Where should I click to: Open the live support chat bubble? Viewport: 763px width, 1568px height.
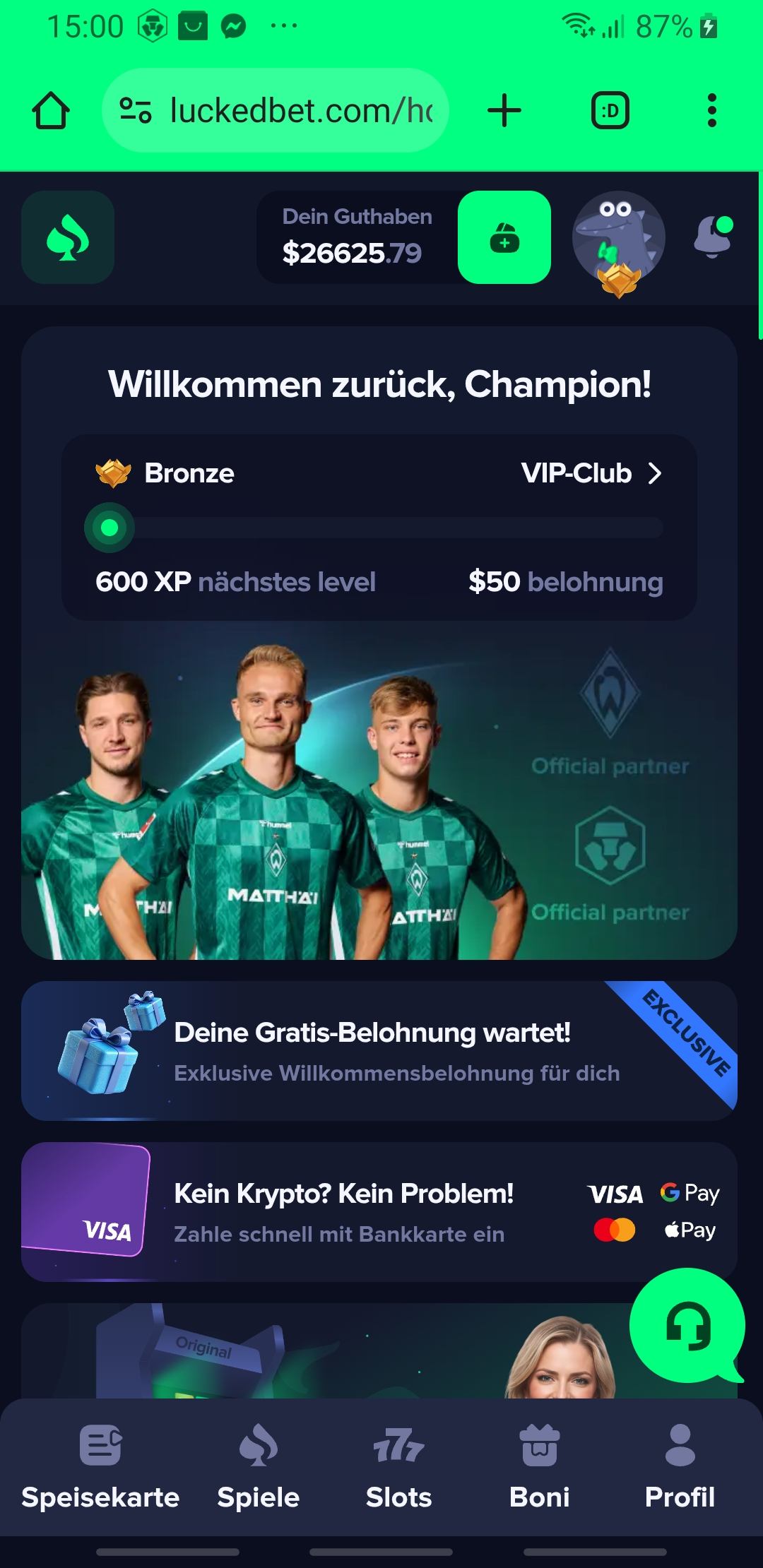point(687,1326)
